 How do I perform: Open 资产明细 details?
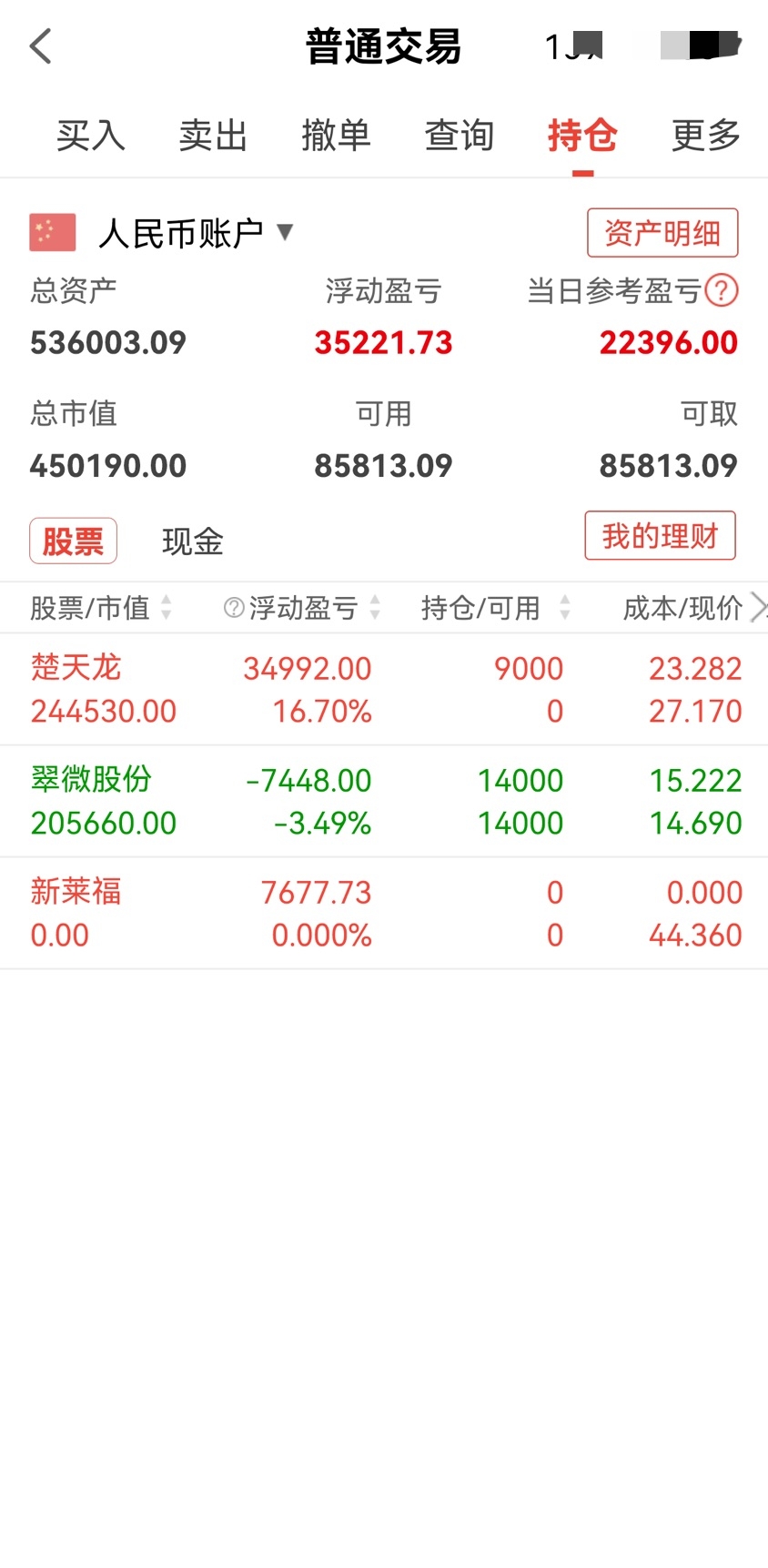coord(662,233)
